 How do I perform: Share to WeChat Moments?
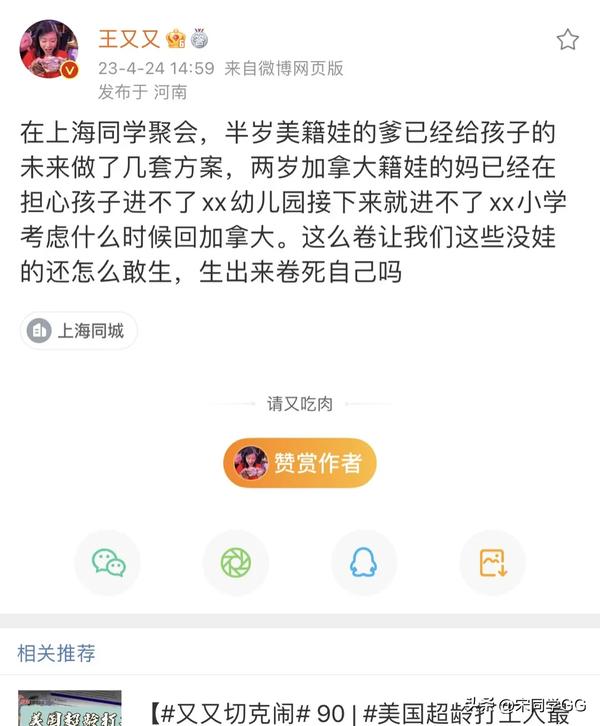[x=235, y=562]
